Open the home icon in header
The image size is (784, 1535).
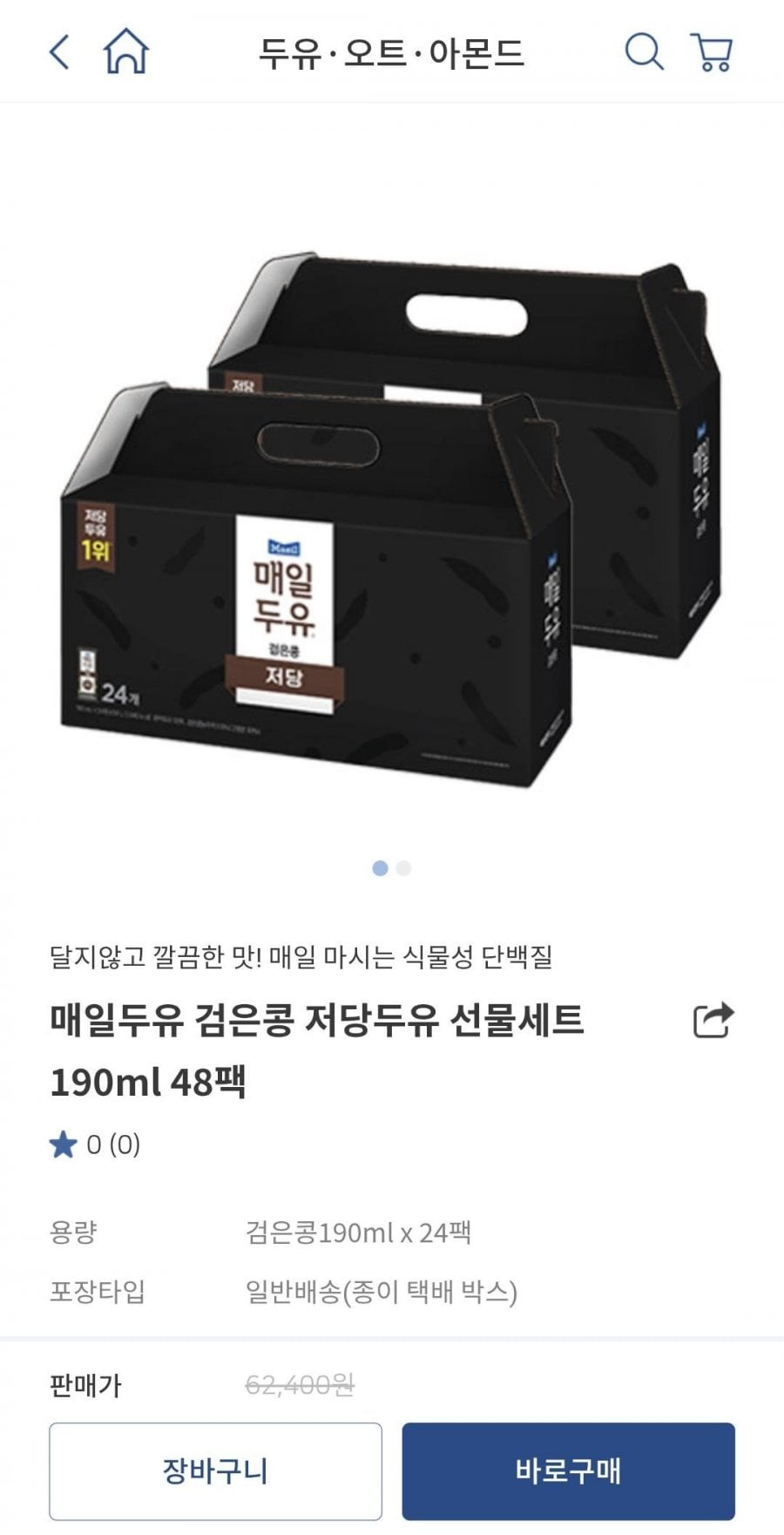[126, 51]
